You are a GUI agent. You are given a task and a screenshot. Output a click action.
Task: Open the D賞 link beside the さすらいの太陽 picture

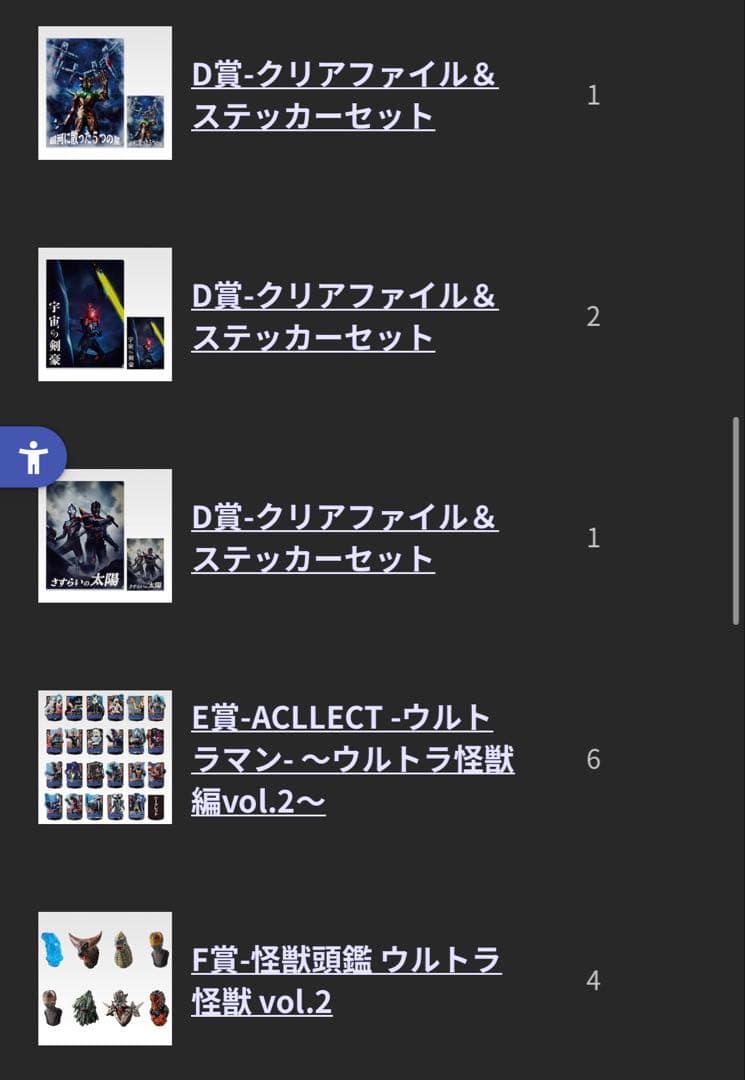tap(344, 538)
